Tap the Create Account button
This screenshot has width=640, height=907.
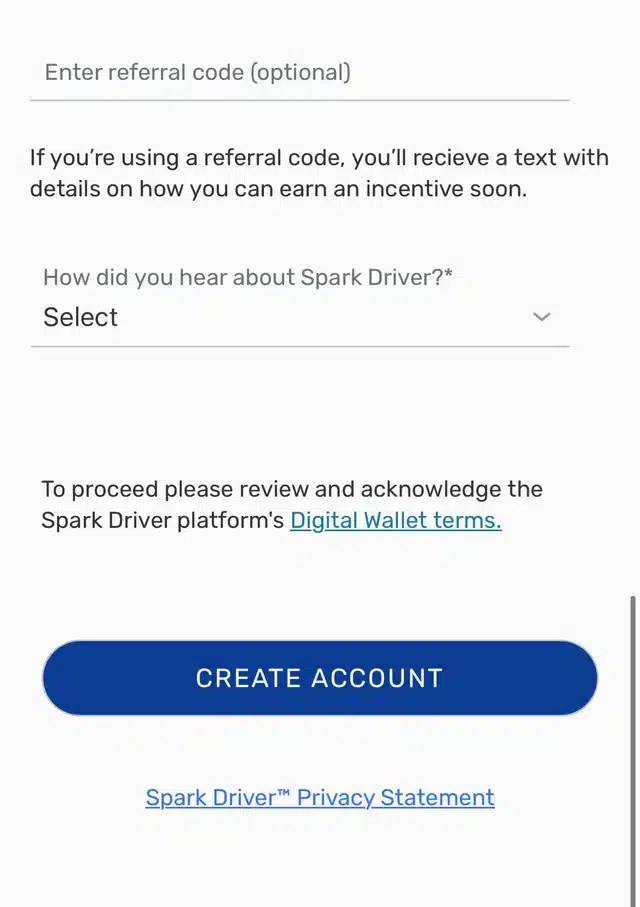pyautogui.click(x=319, y=678)
